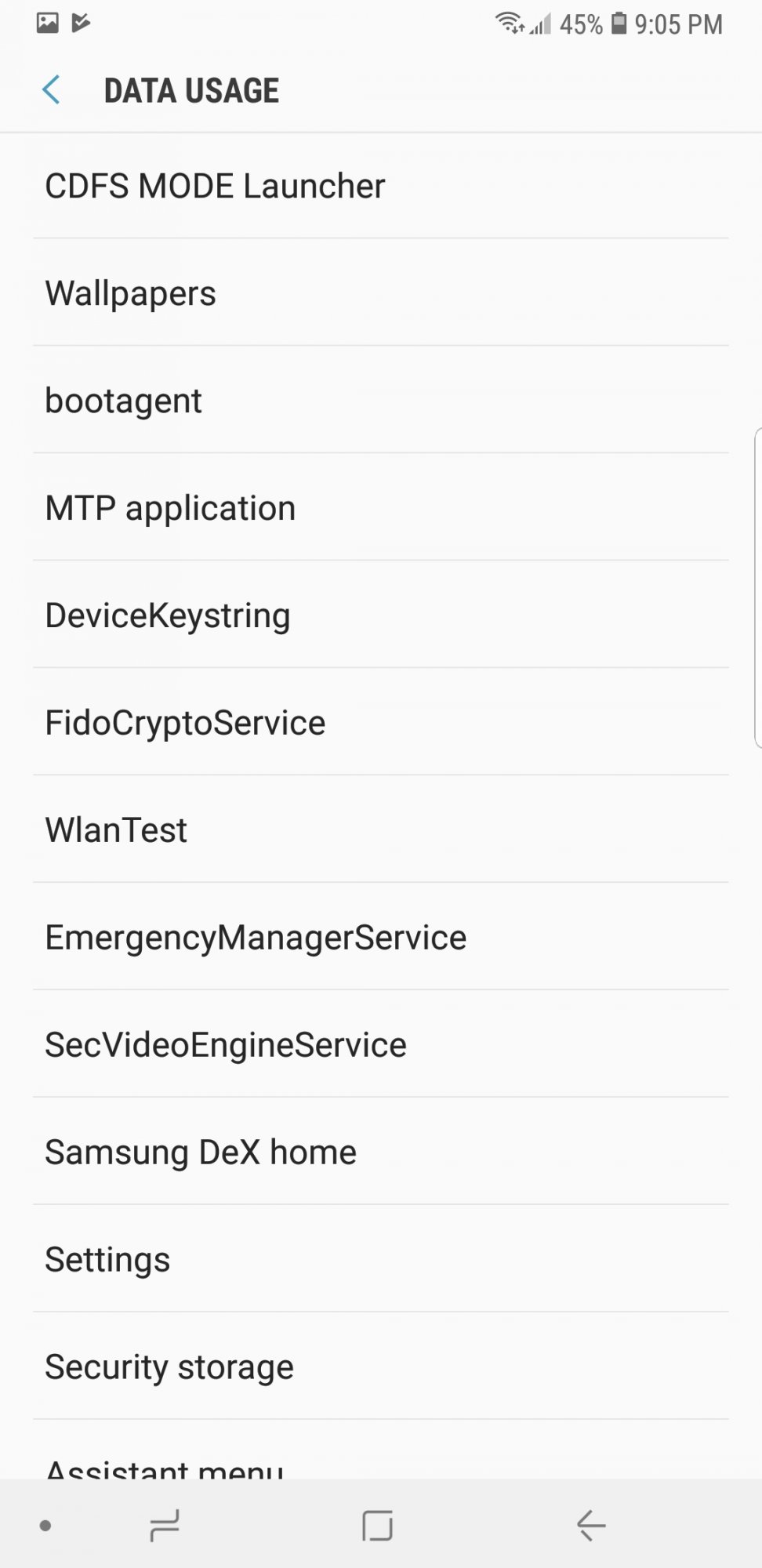Tap the Settings app row
This screenshot has width=762, height=1568.
click(381, 1259)
